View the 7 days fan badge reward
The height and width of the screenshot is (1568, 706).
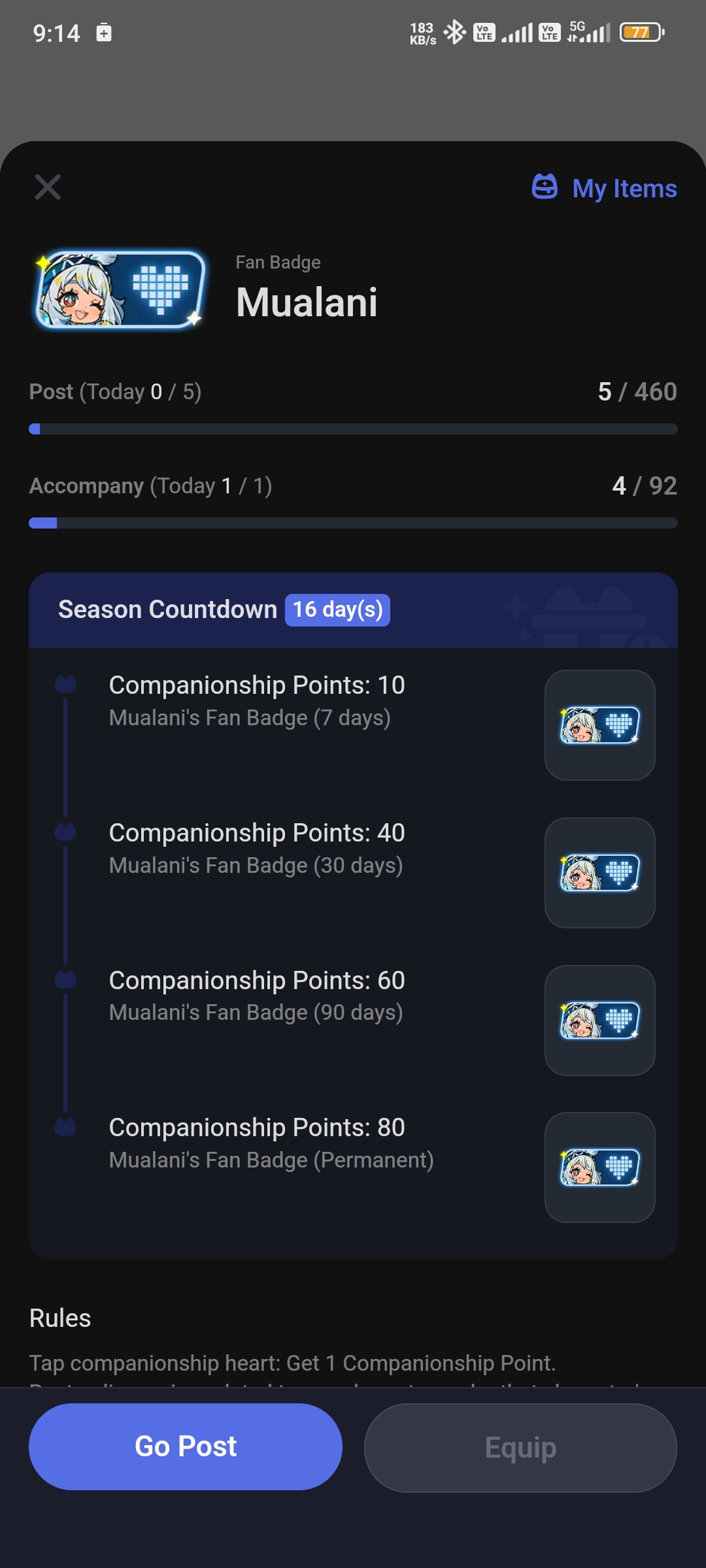(x=599, y=725)
